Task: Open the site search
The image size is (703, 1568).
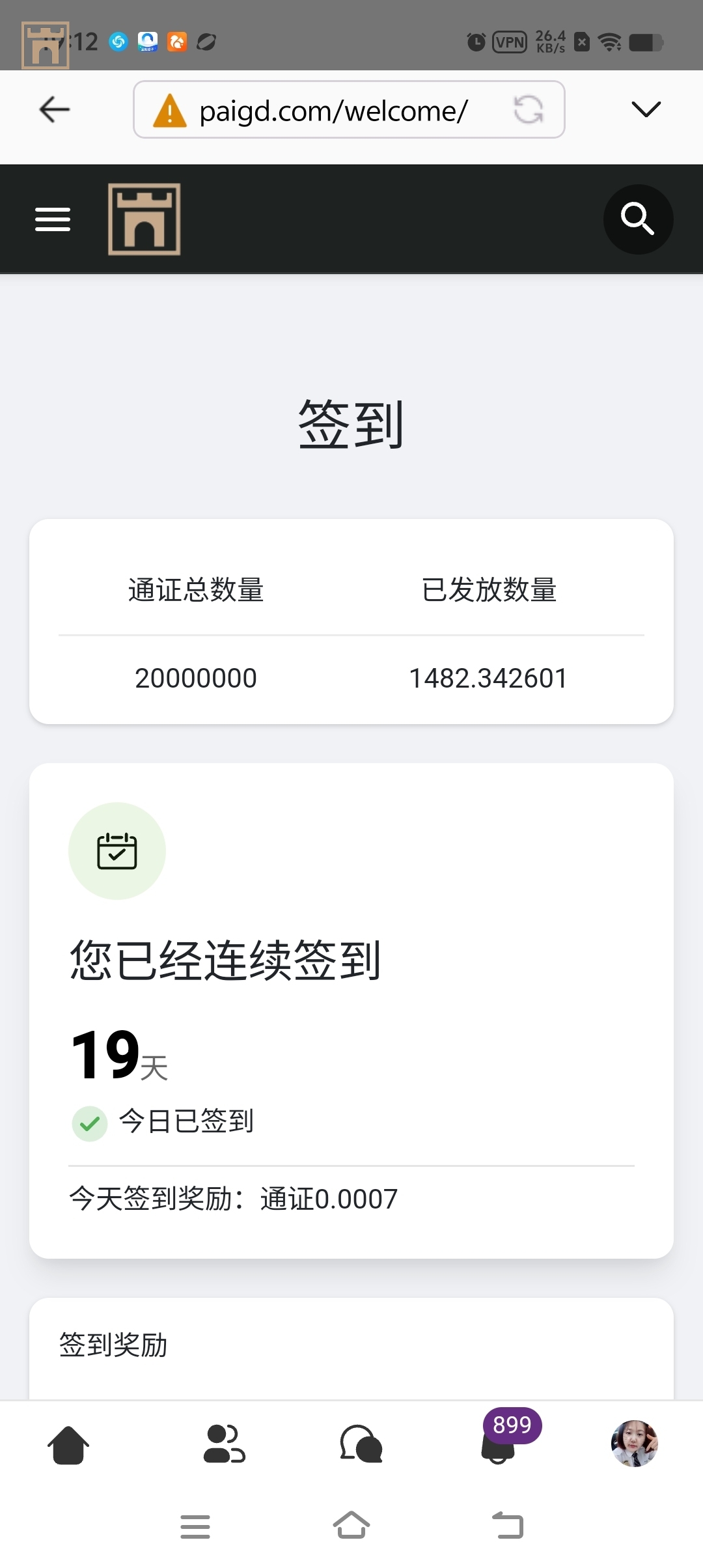Action: (x=638, y=219)
